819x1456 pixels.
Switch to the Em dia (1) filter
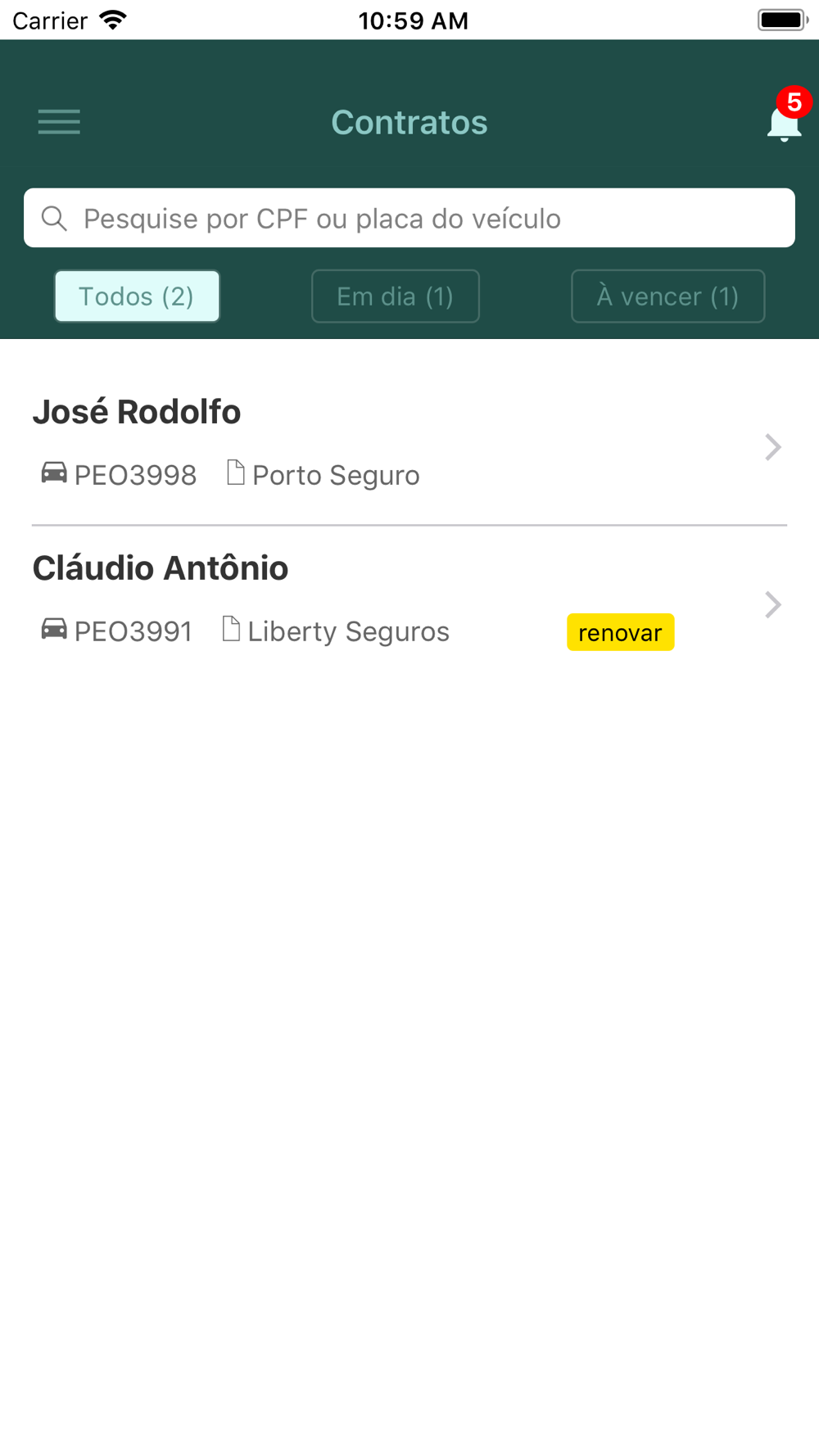tap(396, 296)
